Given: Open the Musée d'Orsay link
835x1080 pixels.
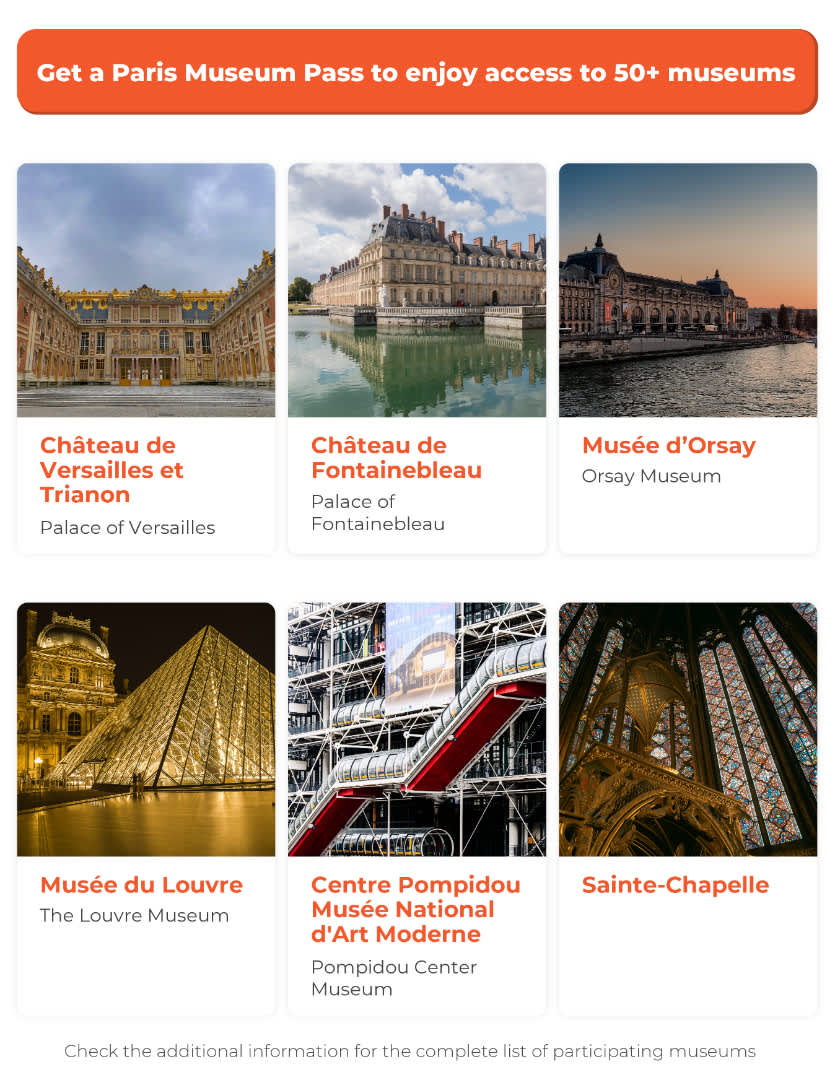Looking at the screenshot, I should [669, 445].
